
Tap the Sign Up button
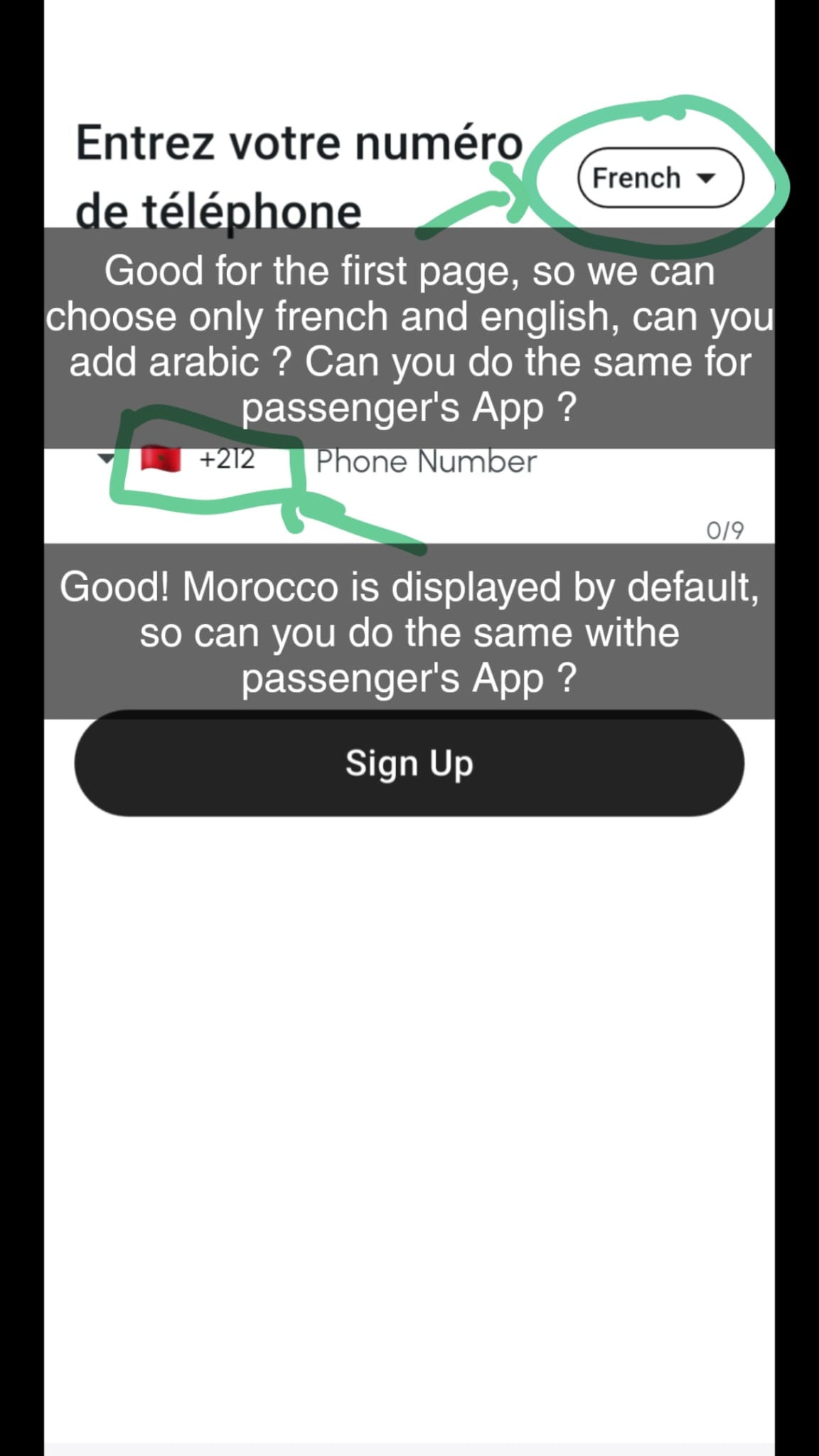click(409, 763)
